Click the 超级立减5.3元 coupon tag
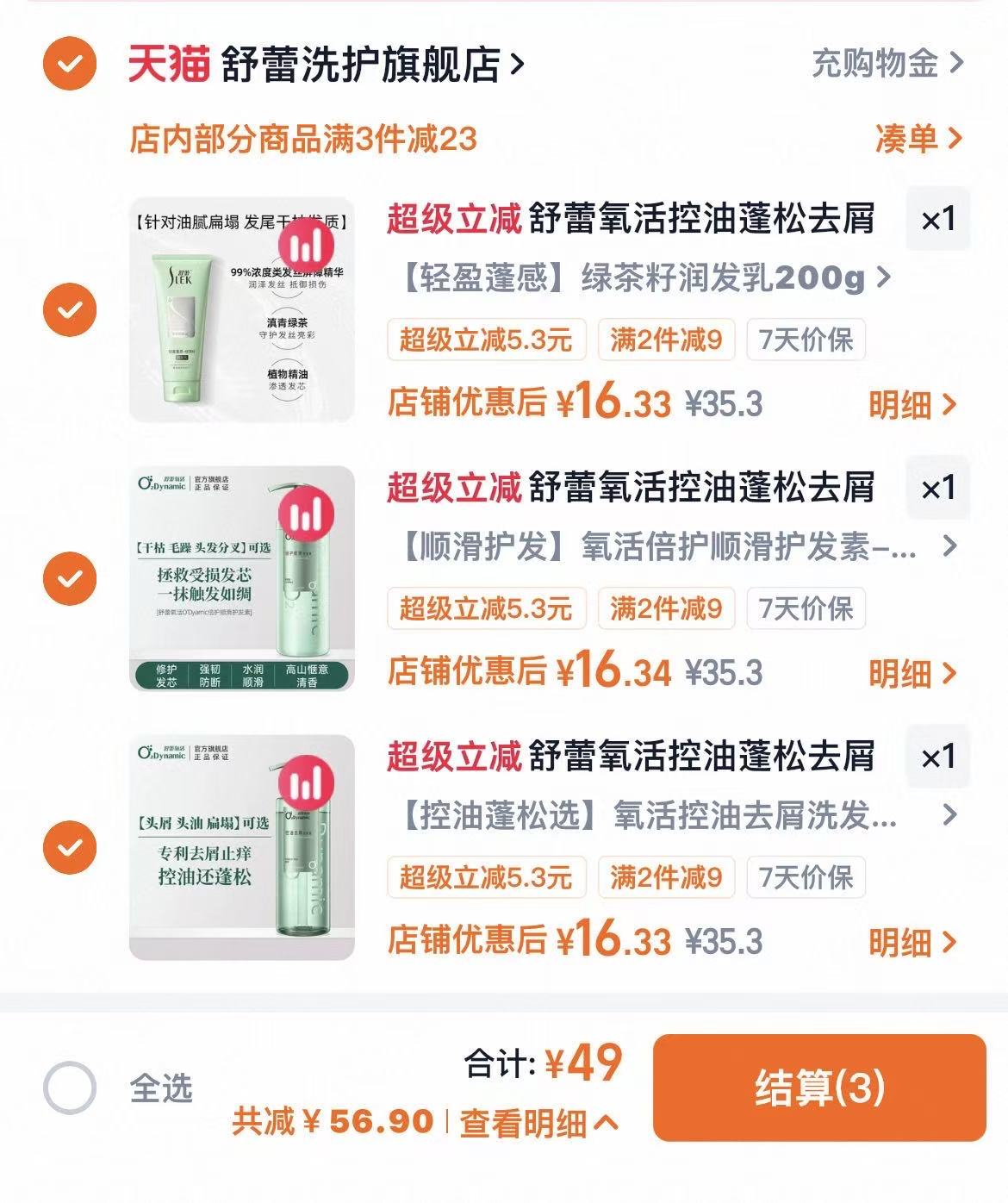 pos(487,340)
